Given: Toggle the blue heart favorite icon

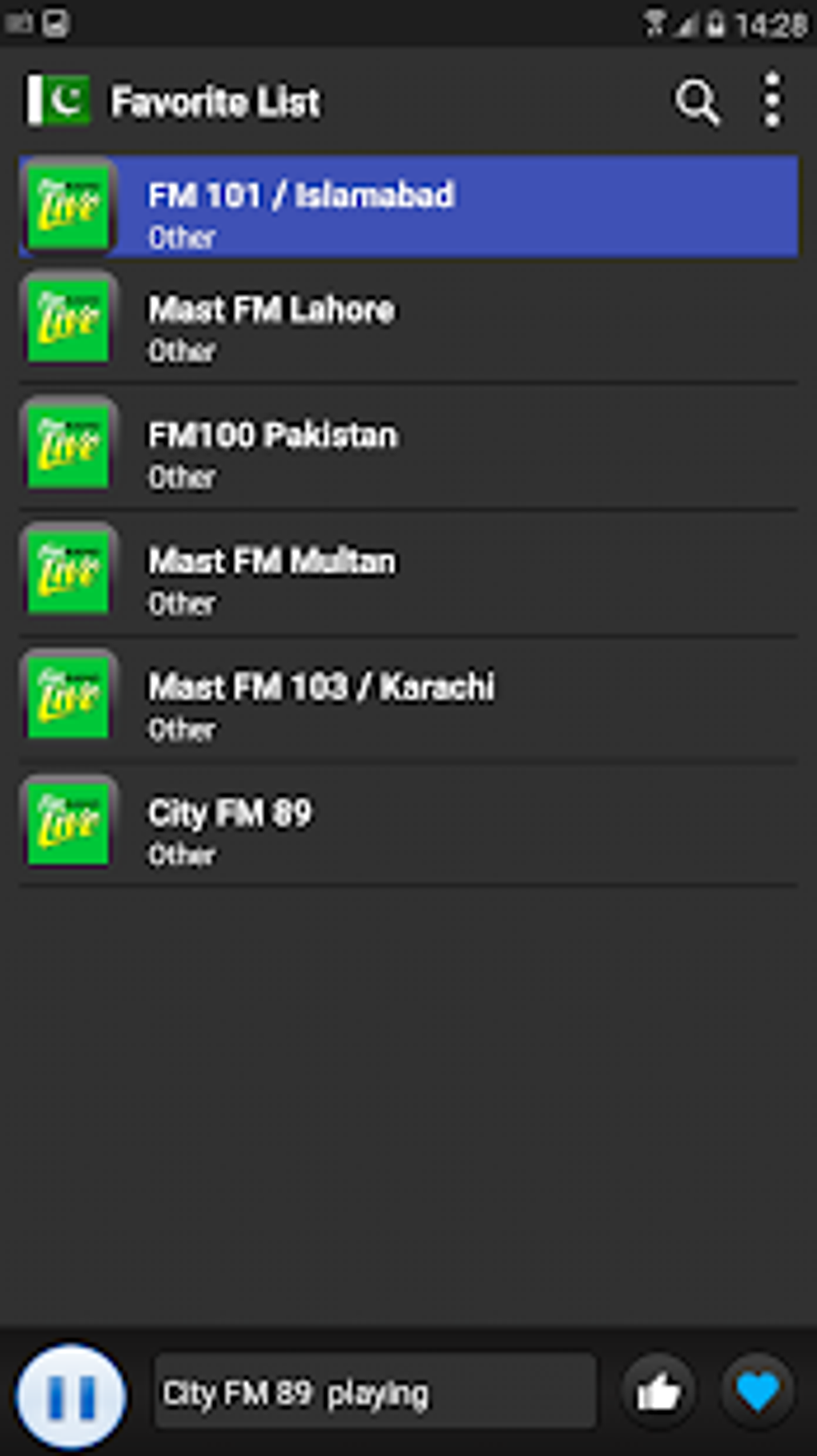Looking at the screenshot, I should coord(757,1391).
